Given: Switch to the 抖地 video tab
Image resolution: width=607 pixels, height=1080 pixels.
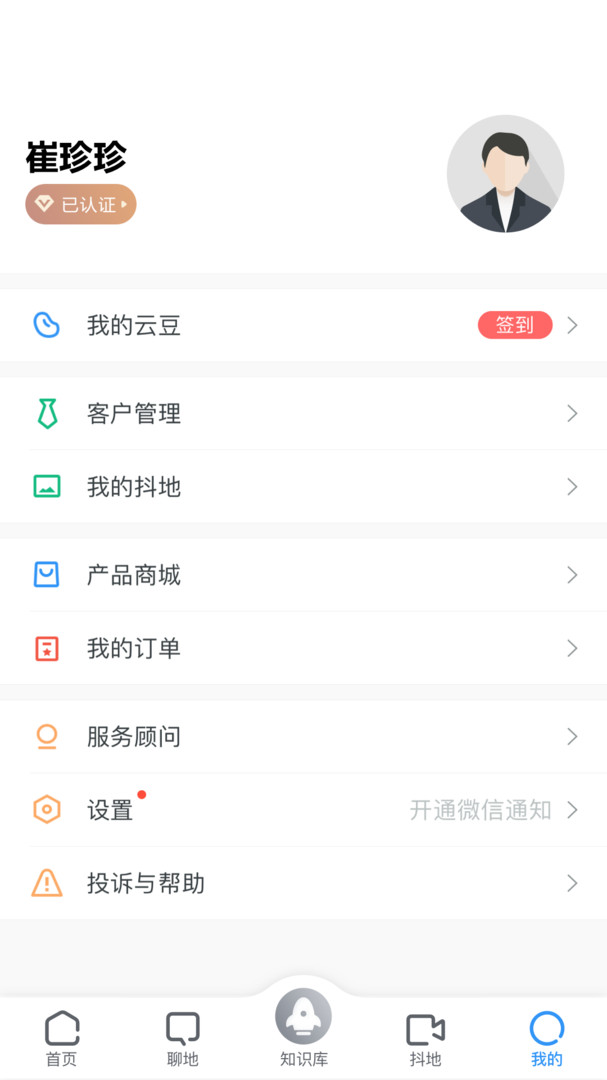Looking at the screenshot, I should pos(425,1039).
